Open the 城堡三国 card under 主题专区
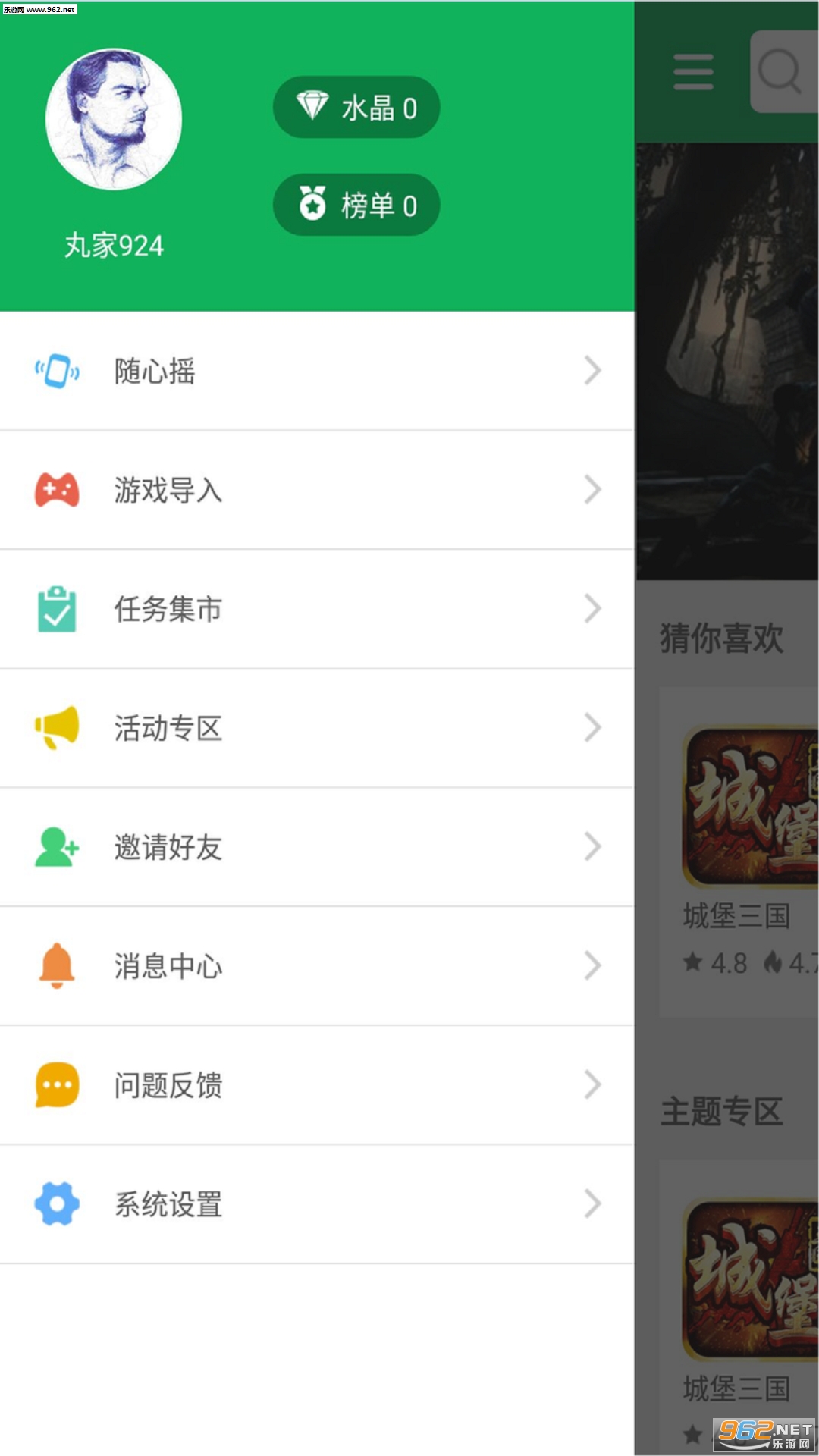This screenshot has width=819, height=1456. click(x=747, y=1304)
